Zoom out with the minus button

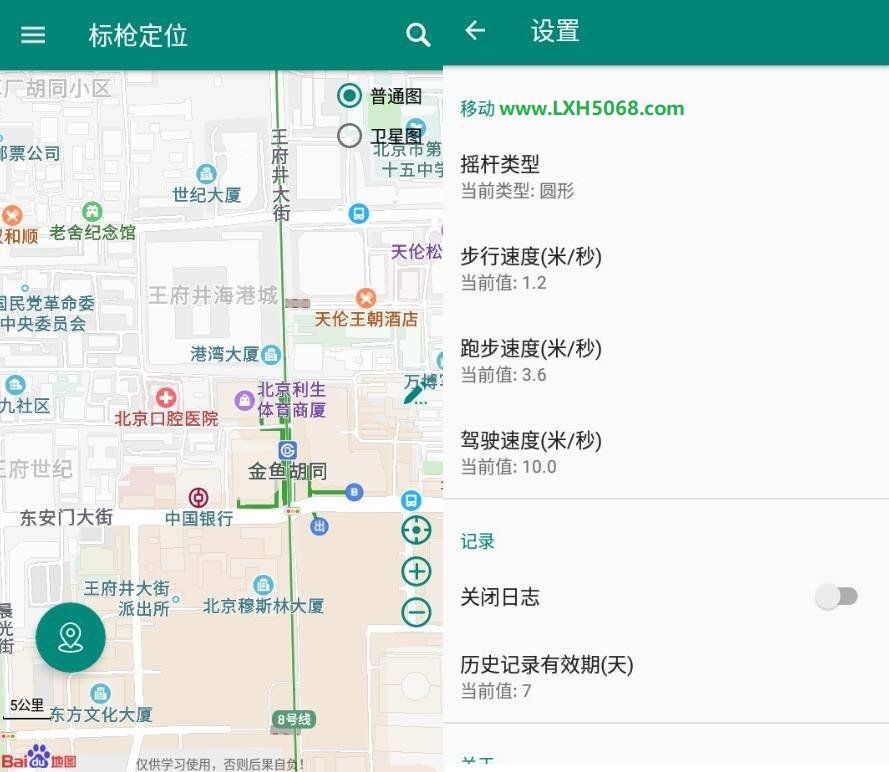(416, 611)
